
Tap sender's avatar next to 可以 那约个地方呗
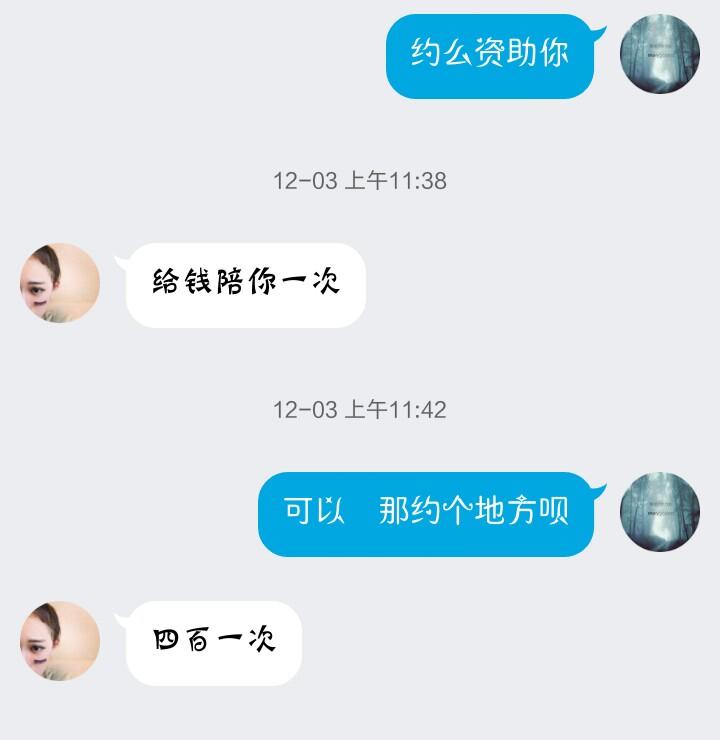point(660,511)
